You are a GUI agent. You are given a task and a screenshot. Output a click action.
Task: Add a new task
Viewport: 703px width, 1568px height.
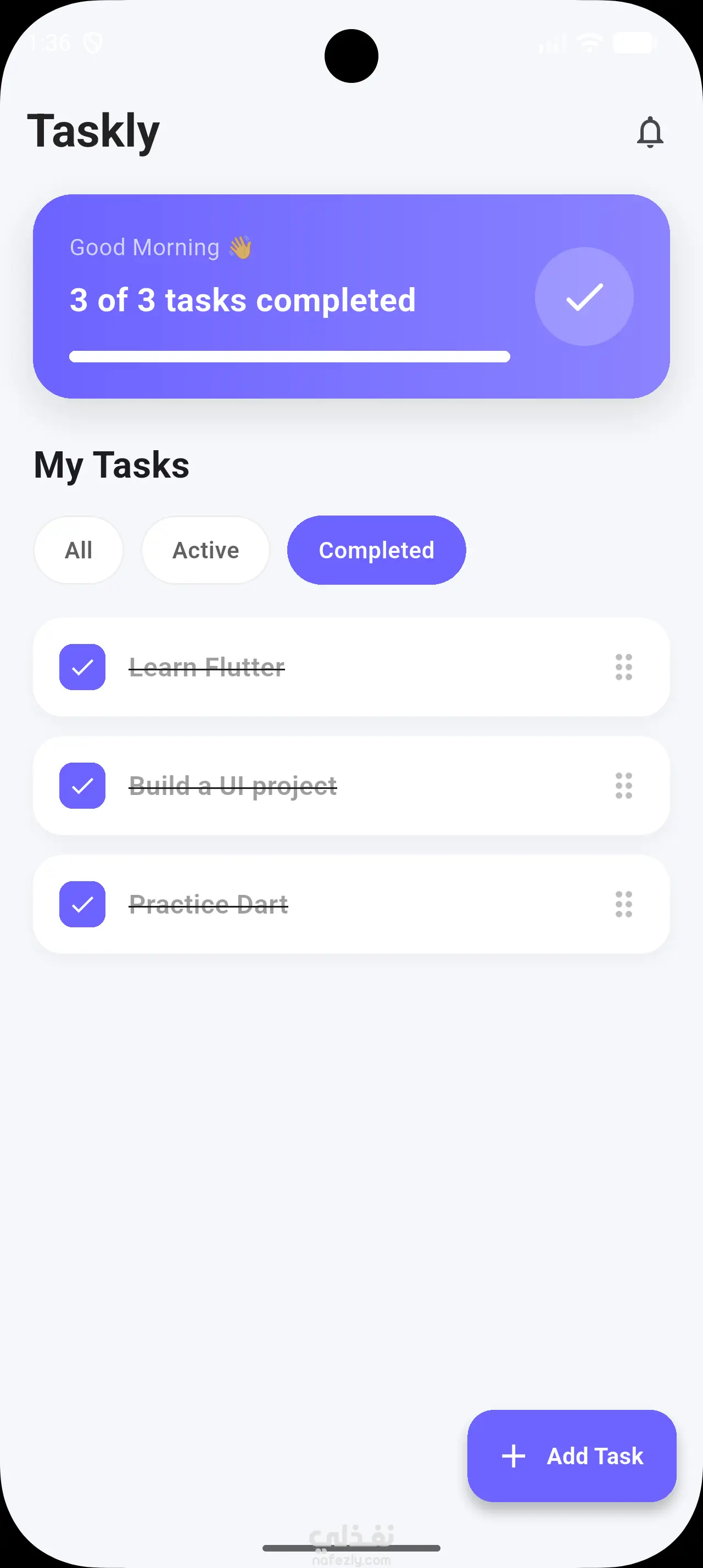(x=572, y=1455)
